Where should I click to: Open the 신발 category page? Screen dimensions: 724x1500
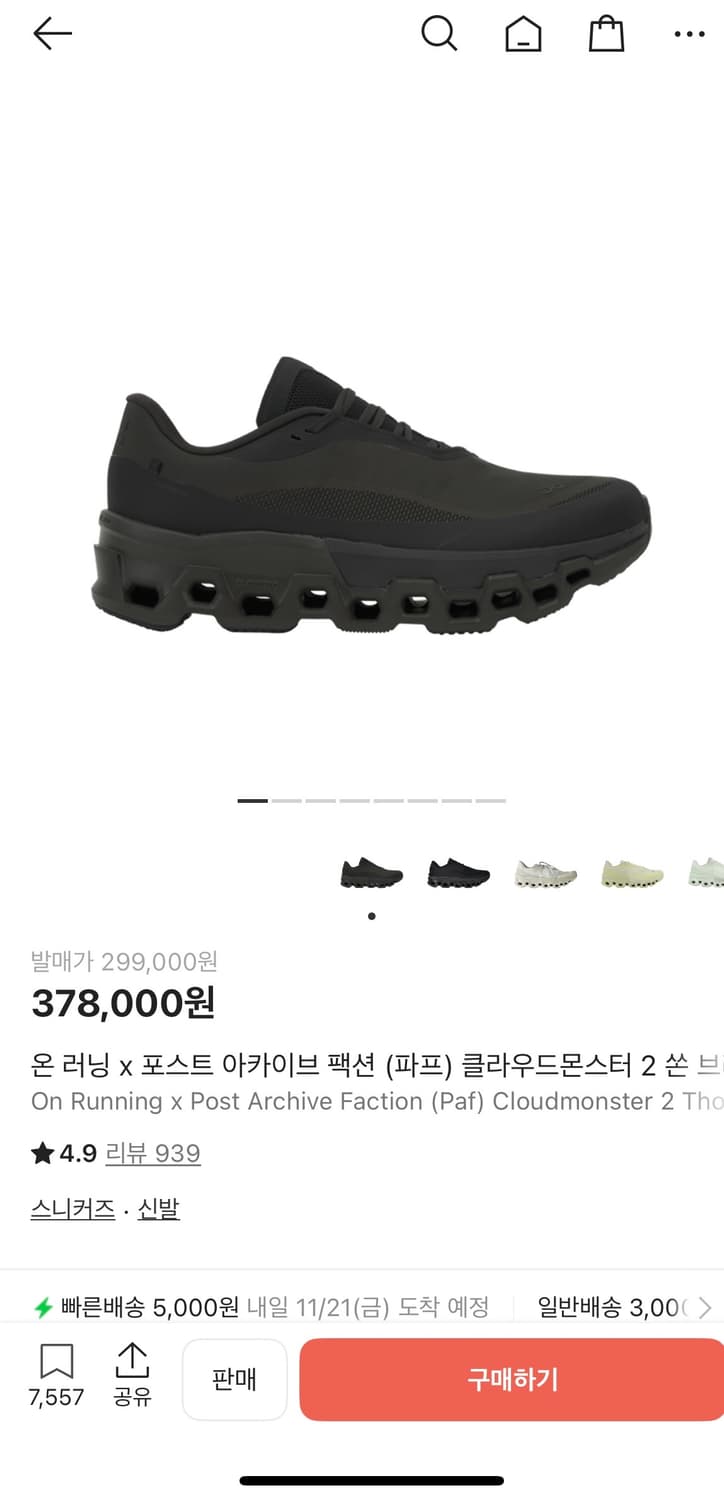click(x=157, y=1208)
